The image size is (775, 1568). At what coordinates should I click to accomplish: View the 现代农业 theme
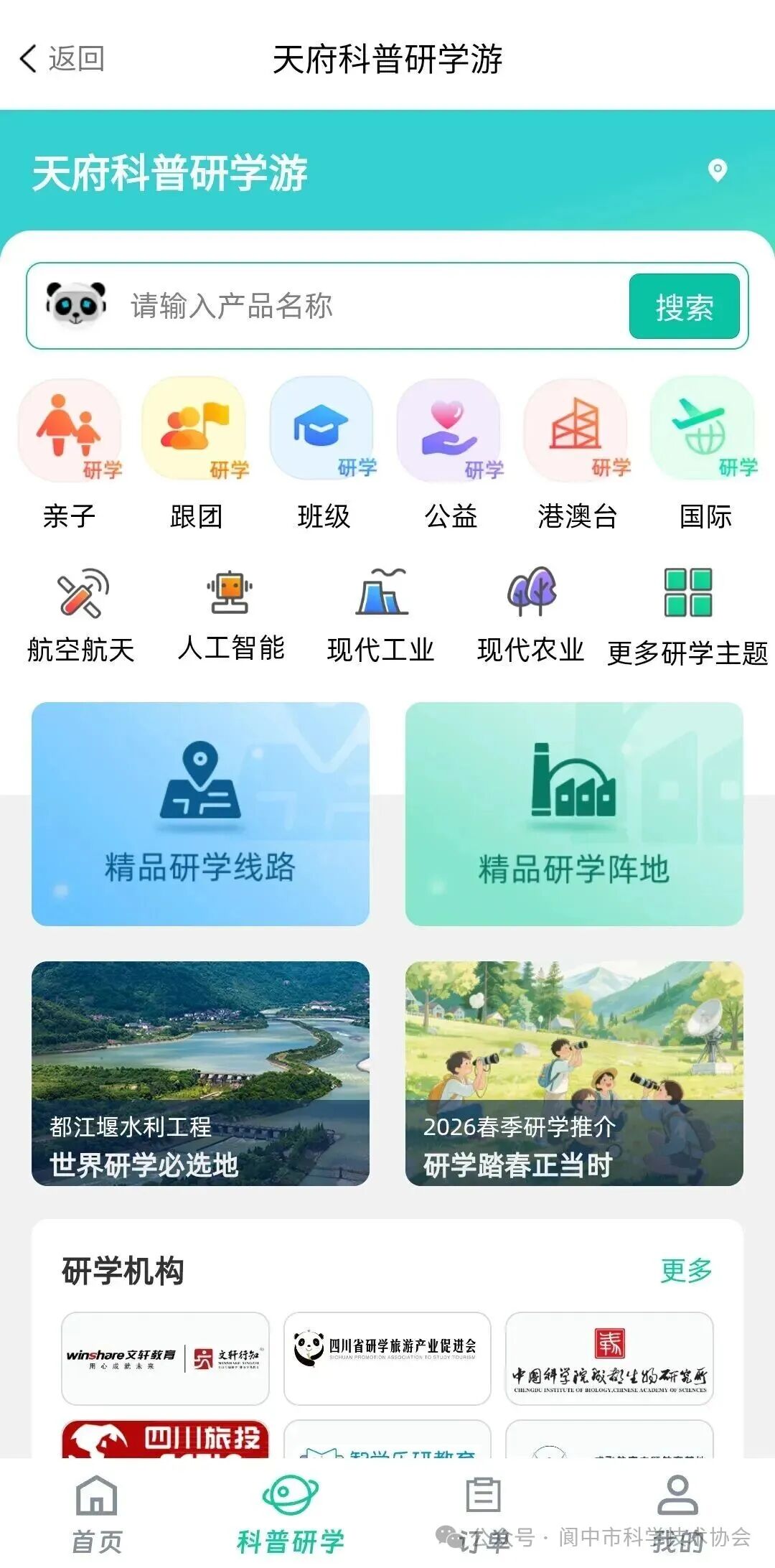pos(531,615)
